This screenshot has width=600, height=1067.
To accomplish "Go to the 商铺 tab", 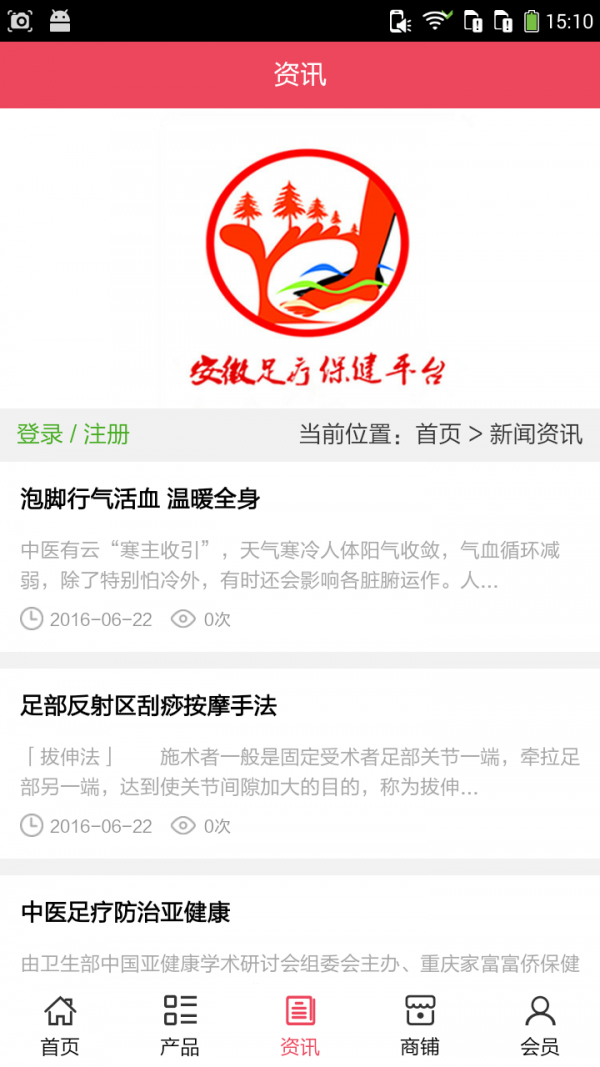I will pyautogui.click(x=420, y=1026).
